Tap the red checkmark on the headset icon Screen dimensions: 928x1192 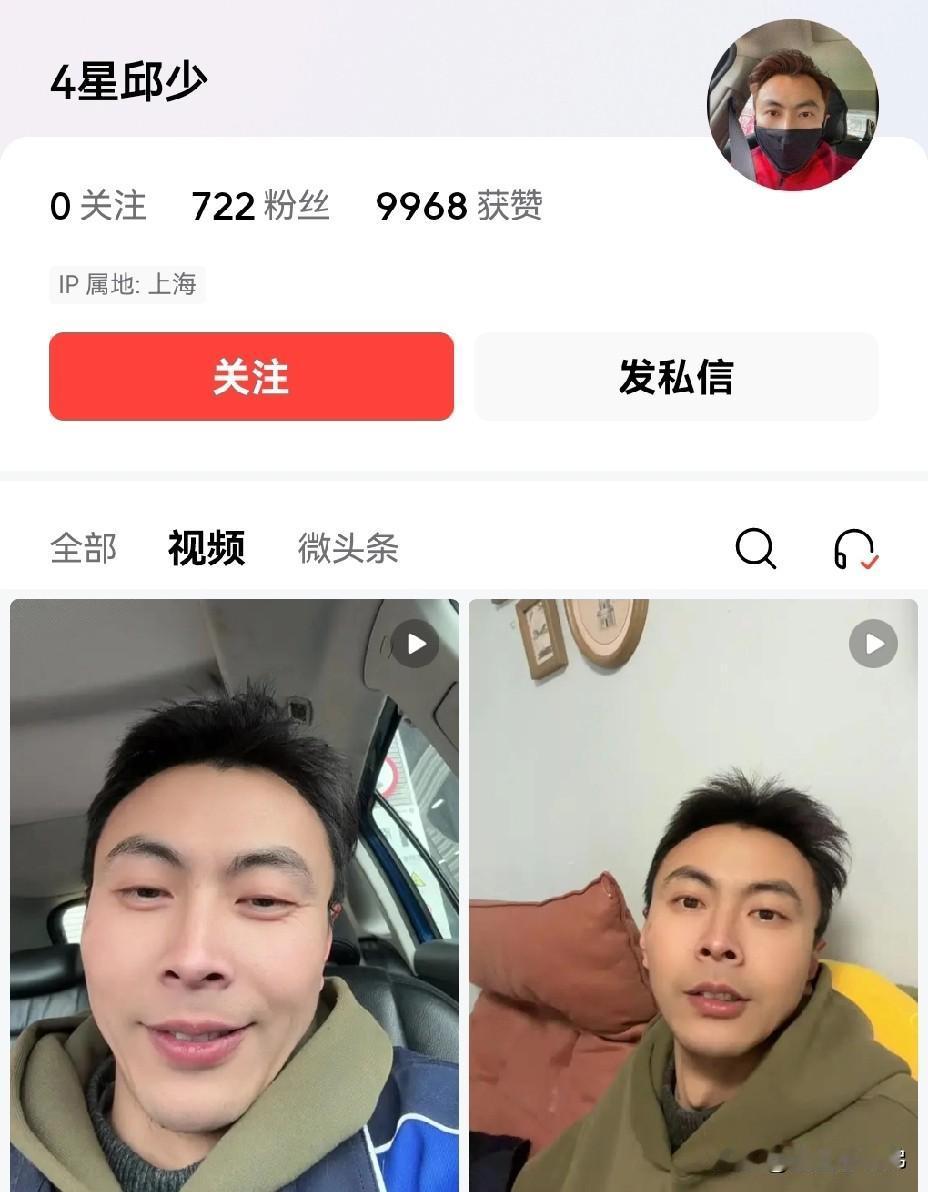click(x=869, y=562)
